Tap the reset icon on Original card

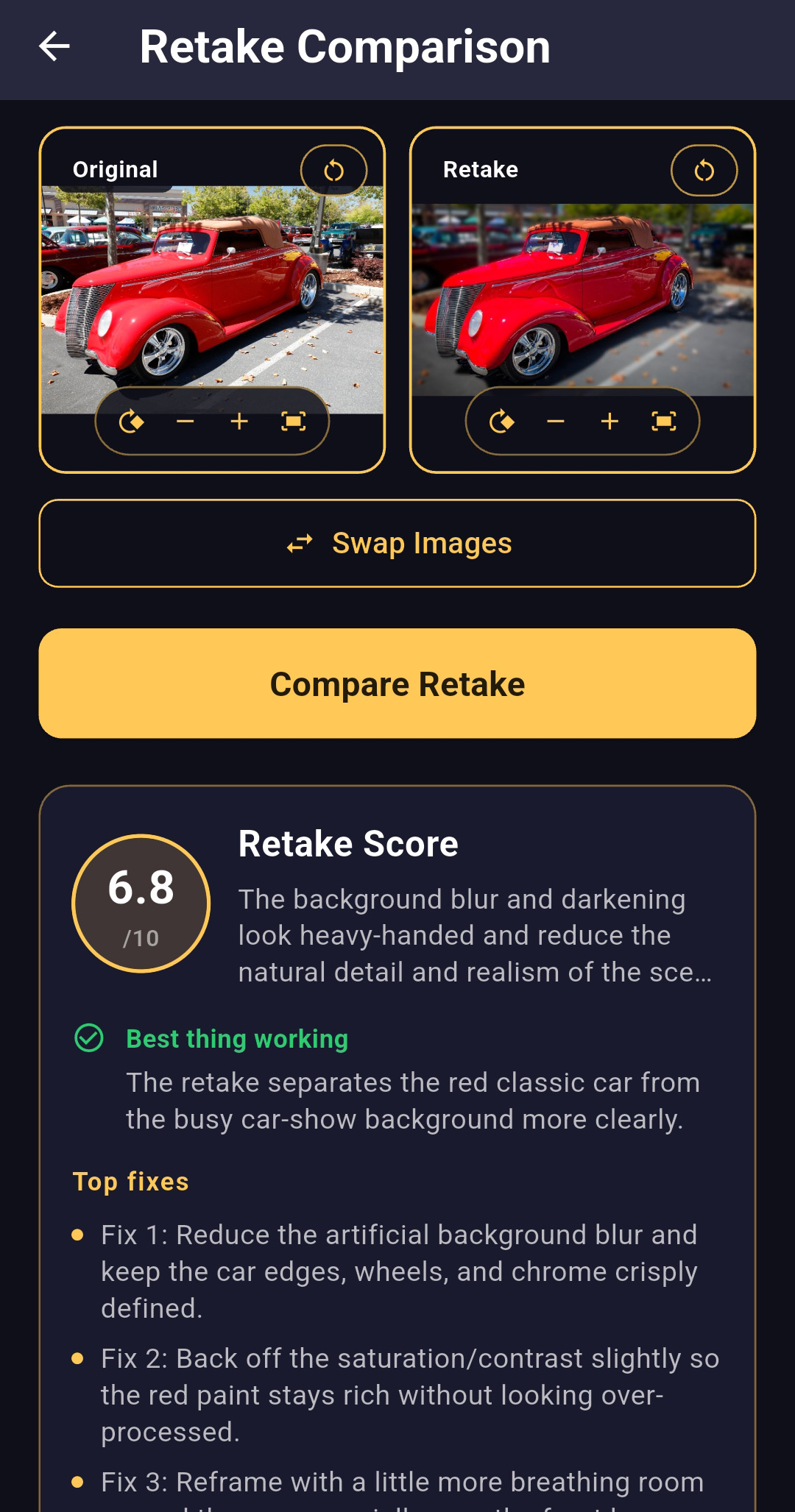point(333,171)
